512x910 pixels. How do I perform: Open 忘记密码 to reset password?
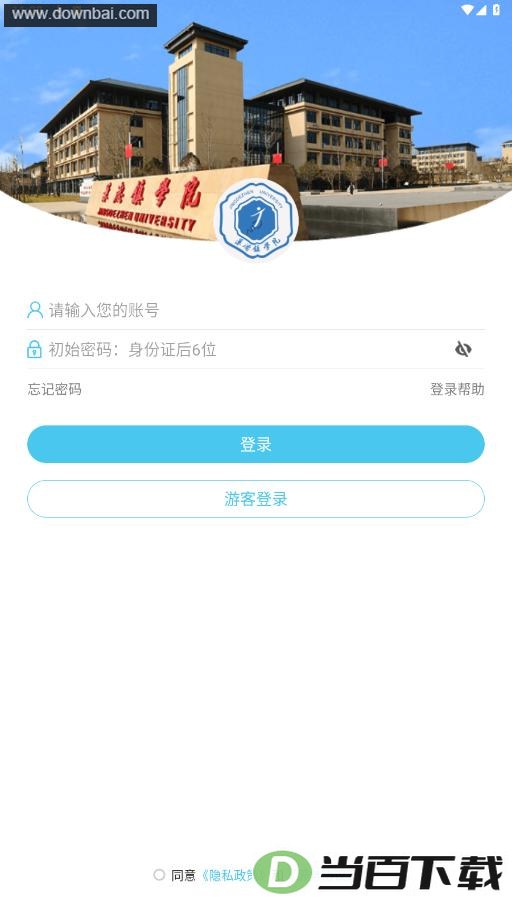55,389
